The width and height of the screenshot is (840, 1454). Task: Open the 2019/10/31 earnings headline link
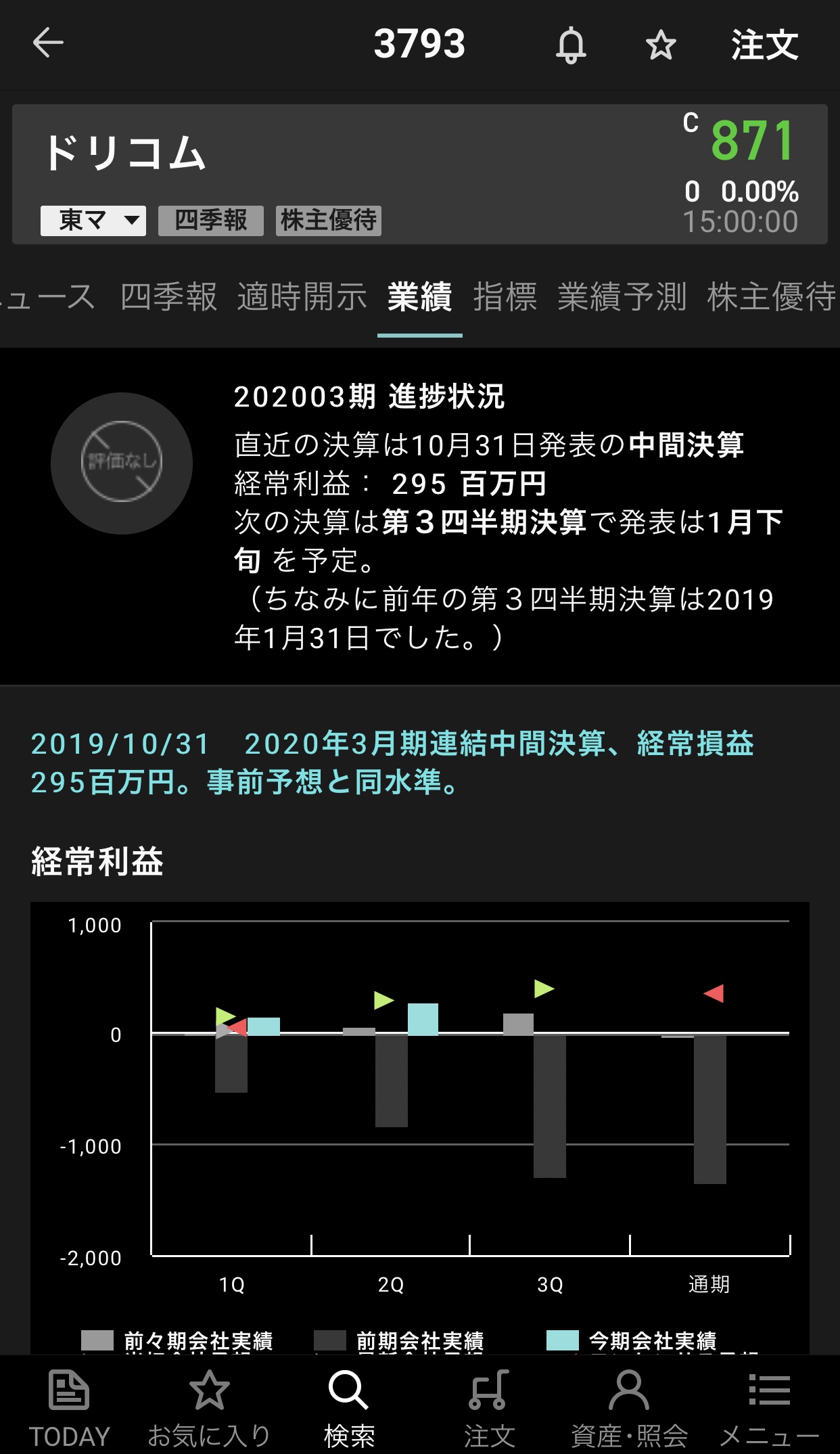[392, 763]
